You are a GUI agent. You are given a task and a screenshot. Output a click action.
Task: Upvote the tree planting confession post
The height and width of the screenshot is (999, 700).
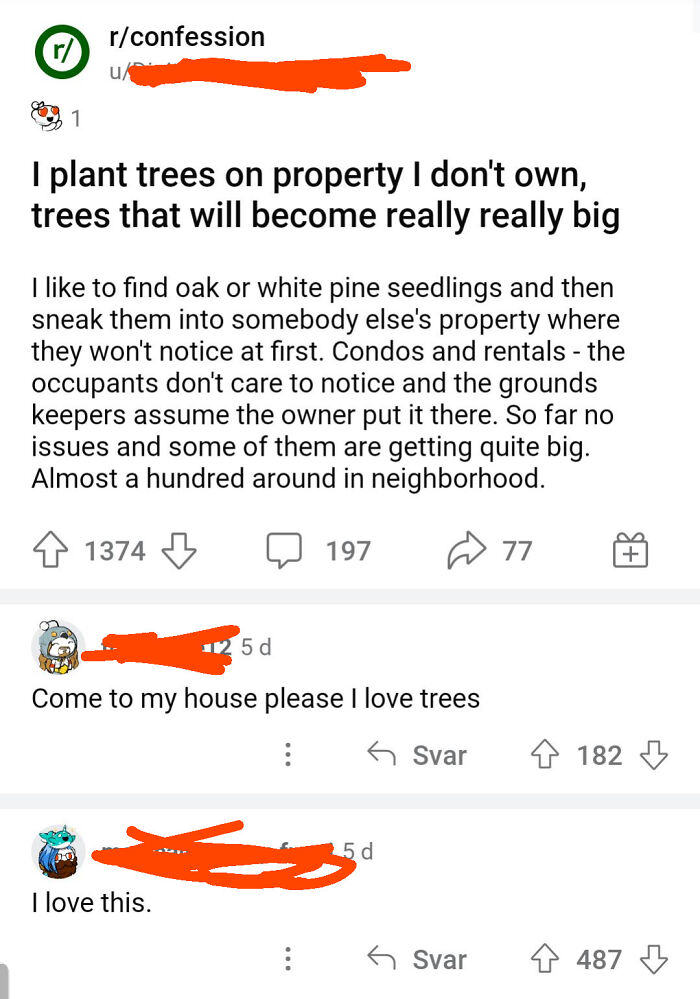[49, 550]
